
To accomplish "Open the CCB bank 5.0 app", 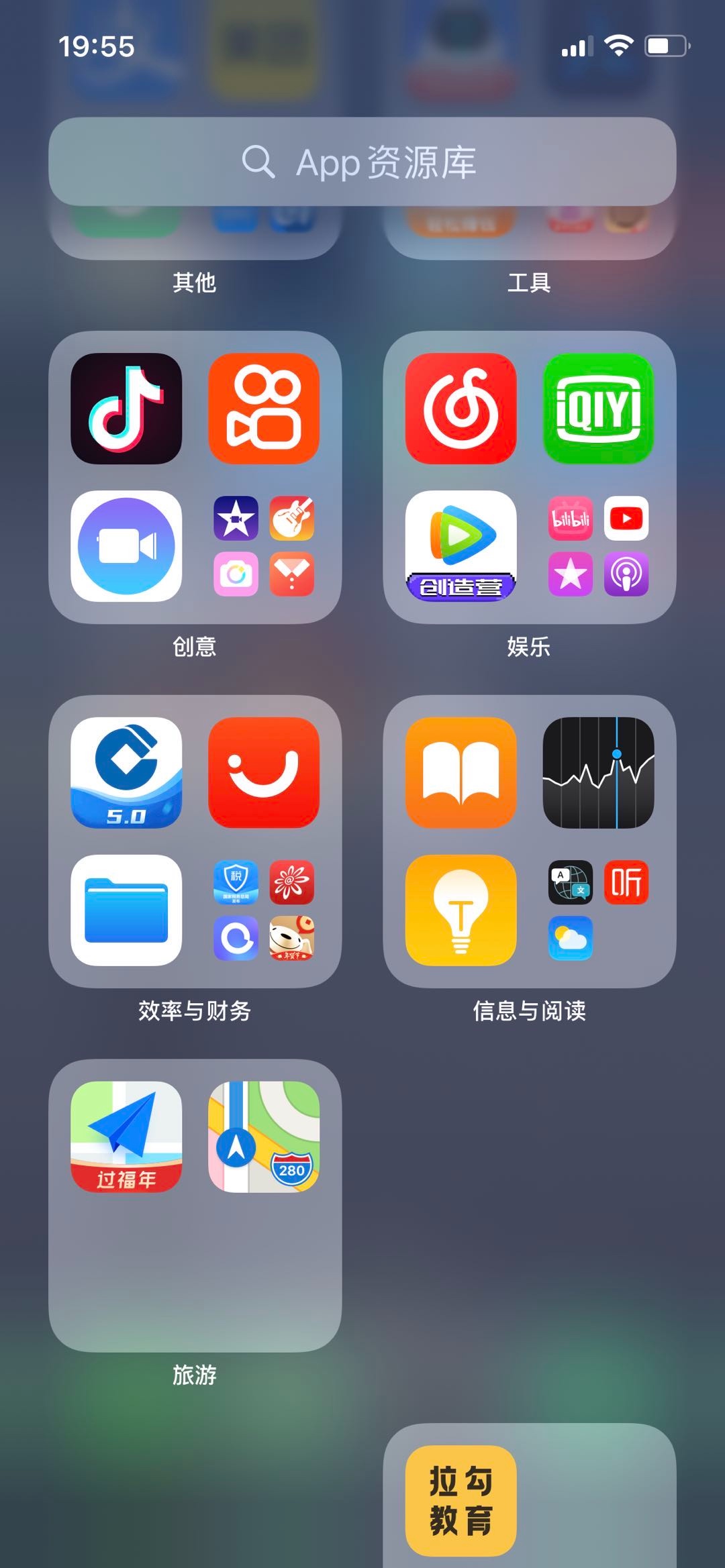I will pos(126,773).
